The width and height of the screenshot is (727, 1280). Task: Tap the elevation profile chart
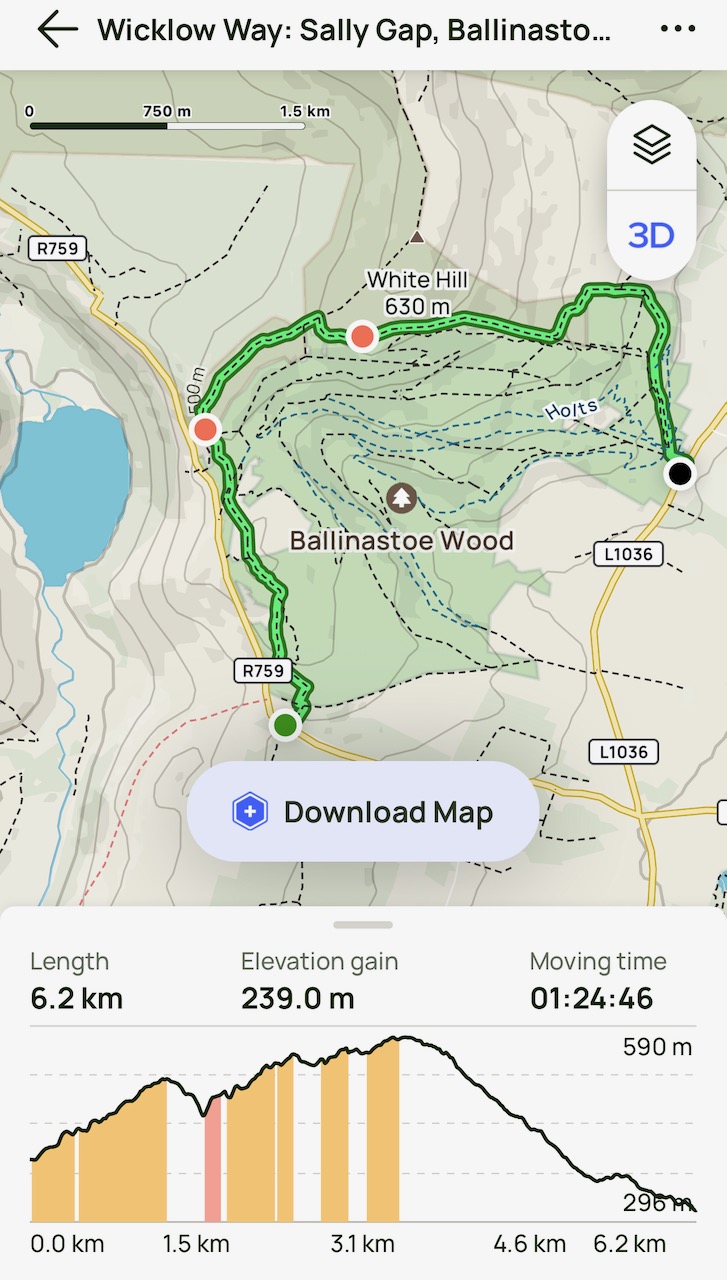[363, 1130]
